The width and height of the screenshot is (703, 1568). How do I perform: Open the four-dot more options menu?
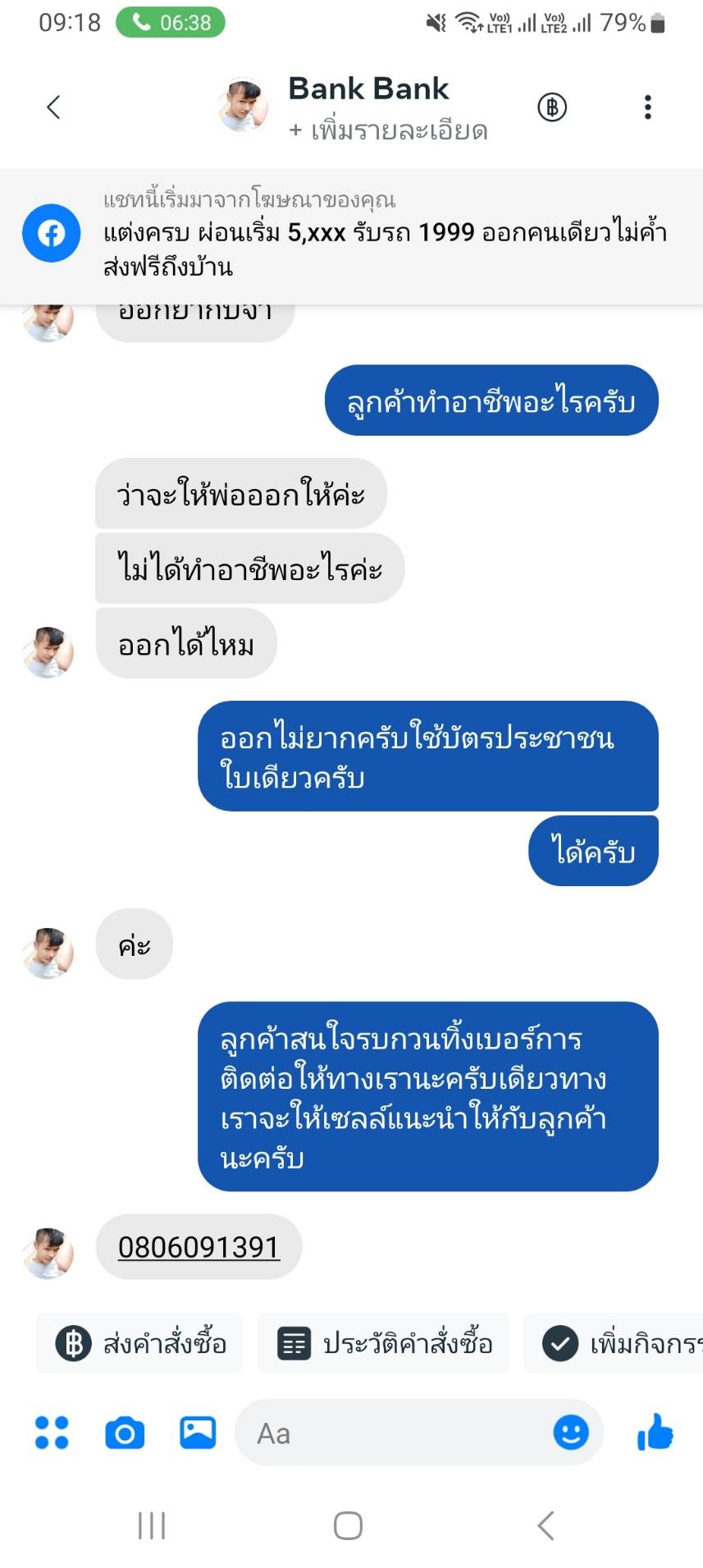click(x=52, y=1433)
